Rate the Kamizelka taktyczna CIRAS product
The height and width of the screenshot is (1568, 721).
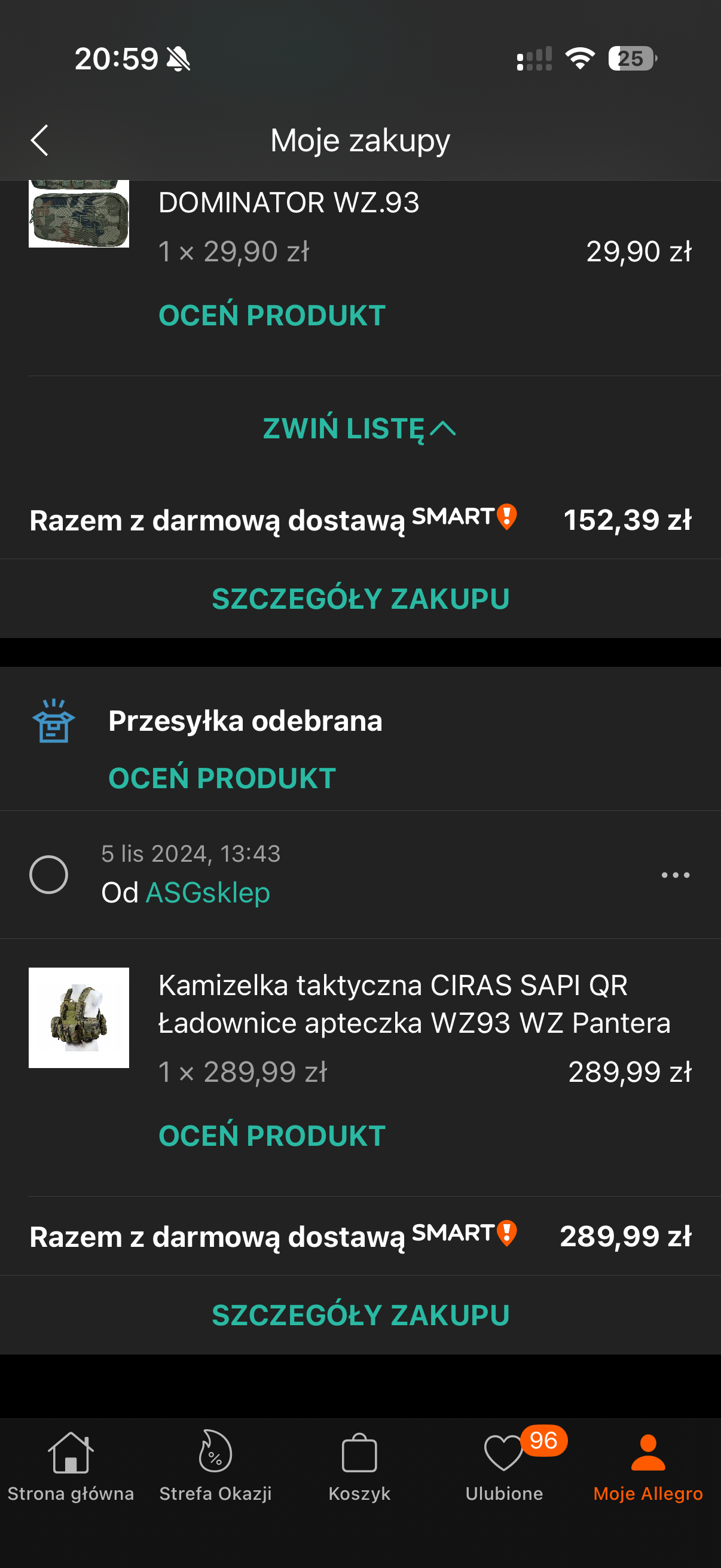271,1135
